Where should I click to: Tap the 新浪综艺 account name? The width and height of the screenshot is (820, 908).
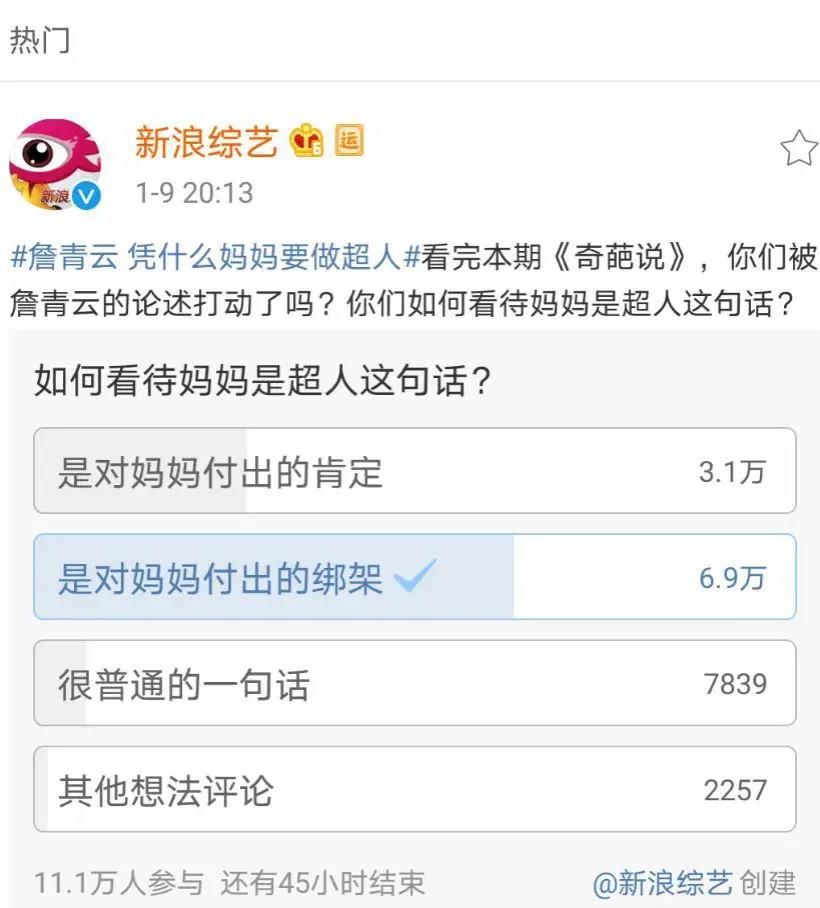pos(206,143)
